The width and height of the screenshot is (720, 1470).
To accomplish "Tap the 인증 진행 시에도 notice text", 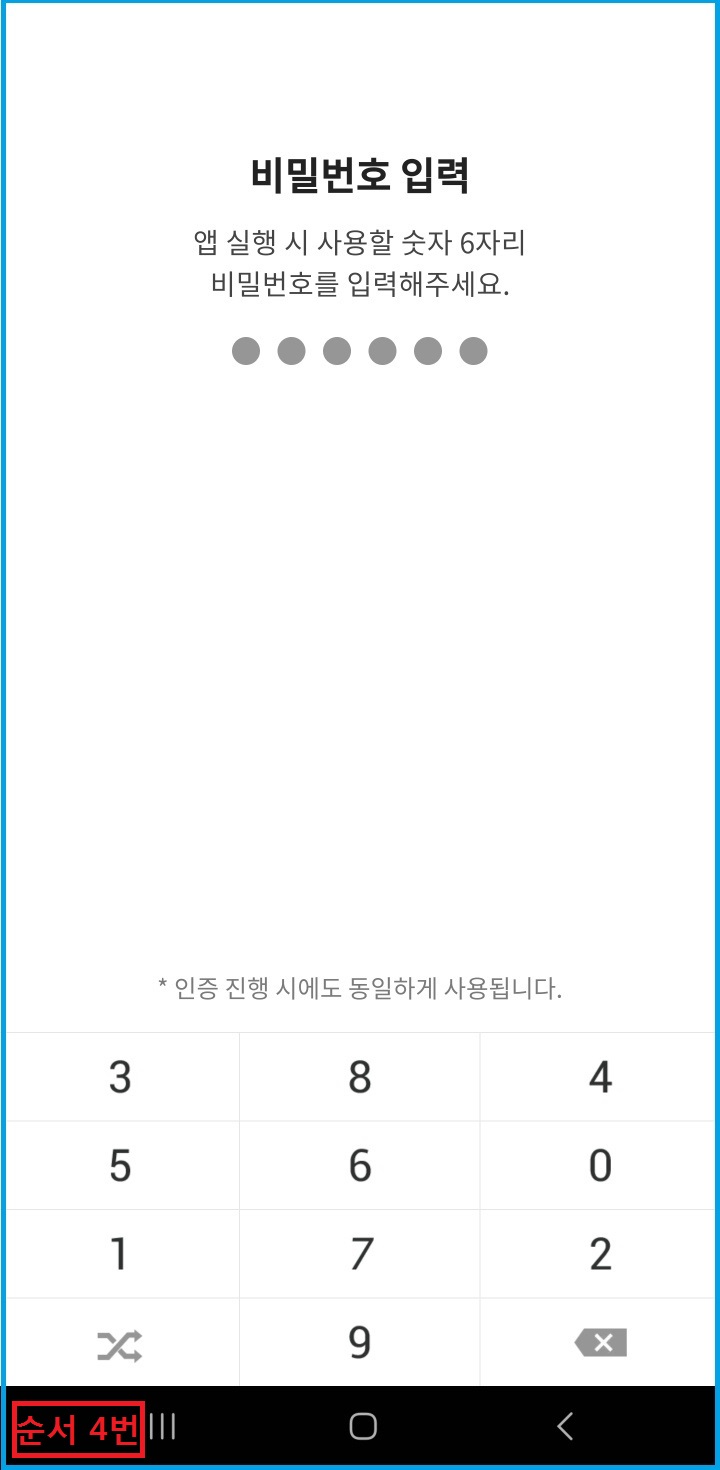I will [360, 987].
